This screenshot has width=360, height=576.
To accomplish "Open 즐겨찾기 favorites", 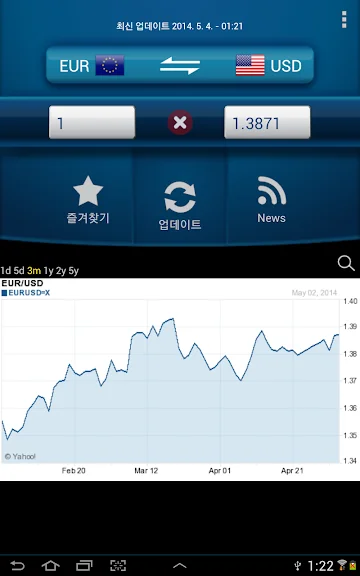I will pos(88,200).
